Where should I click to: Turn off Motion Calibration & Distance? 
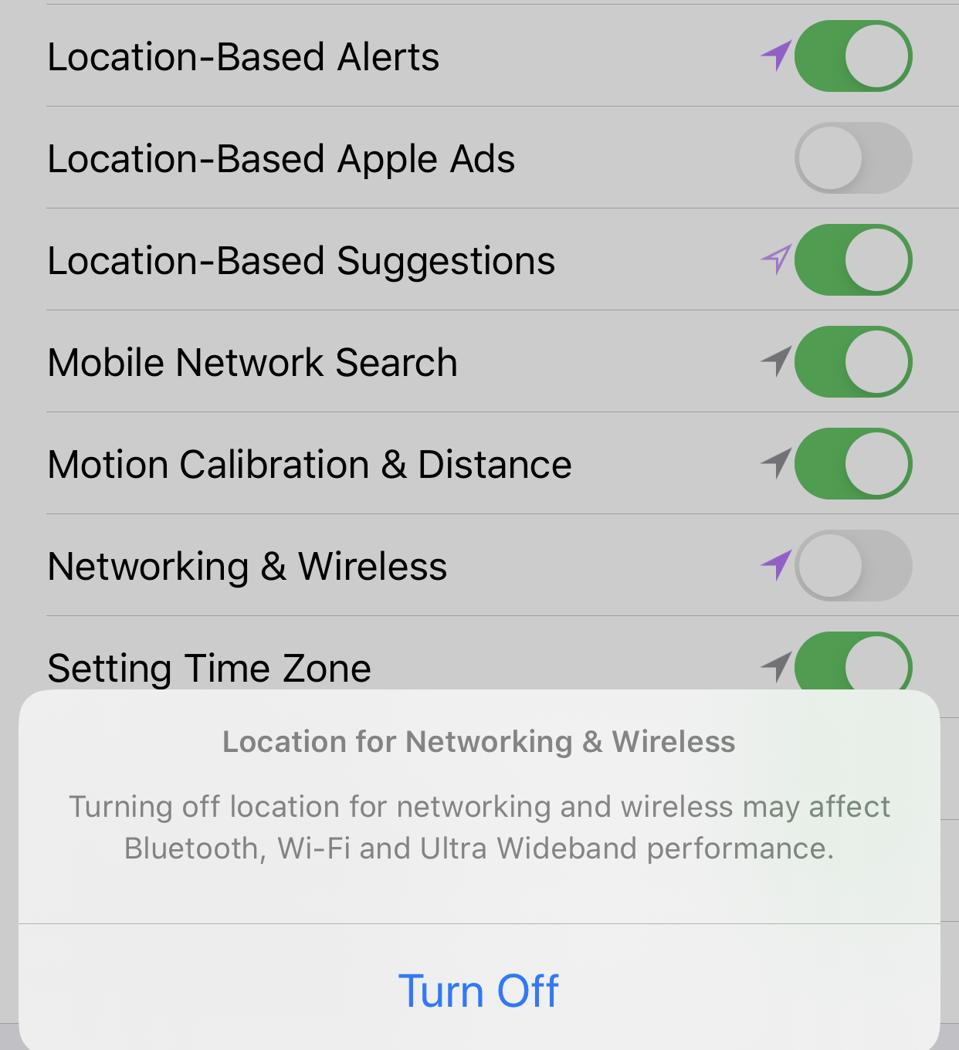852,465
